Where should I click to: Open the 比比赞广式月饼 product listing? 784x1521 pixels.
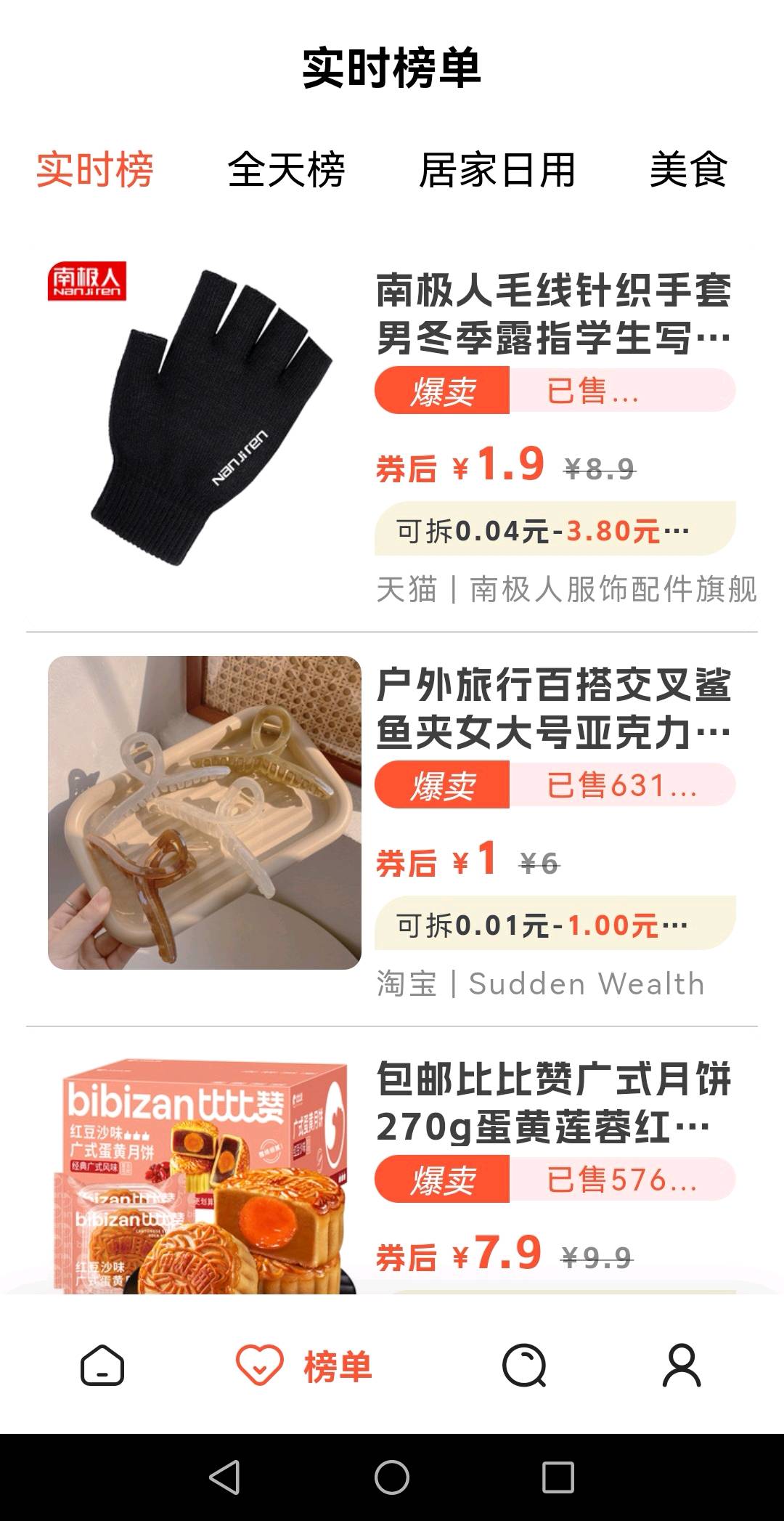click(553, 1103)
